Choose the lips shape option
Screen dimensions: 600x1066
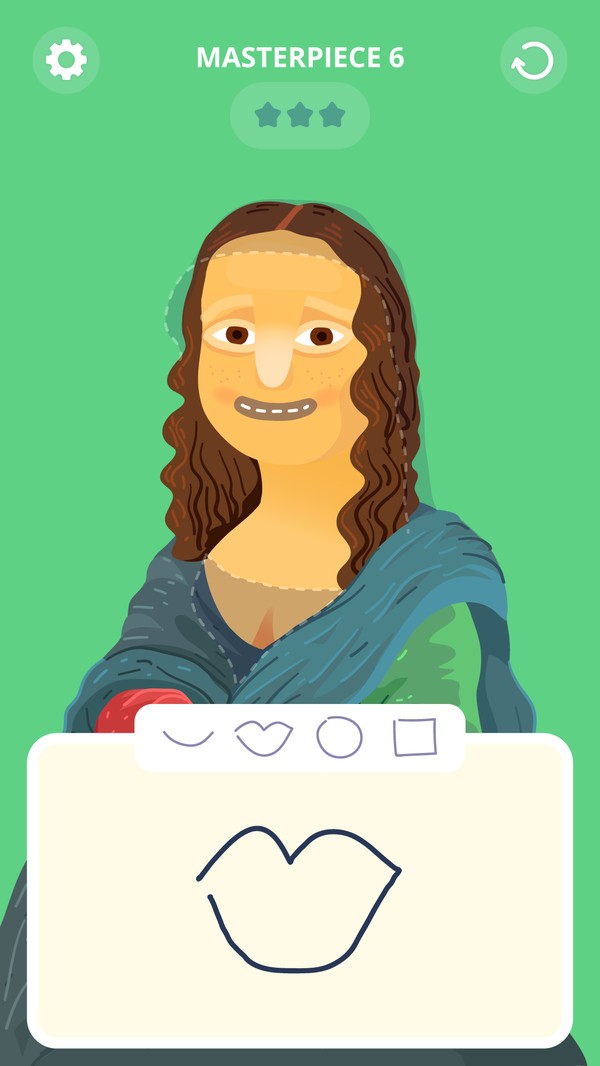click(264, 738)
